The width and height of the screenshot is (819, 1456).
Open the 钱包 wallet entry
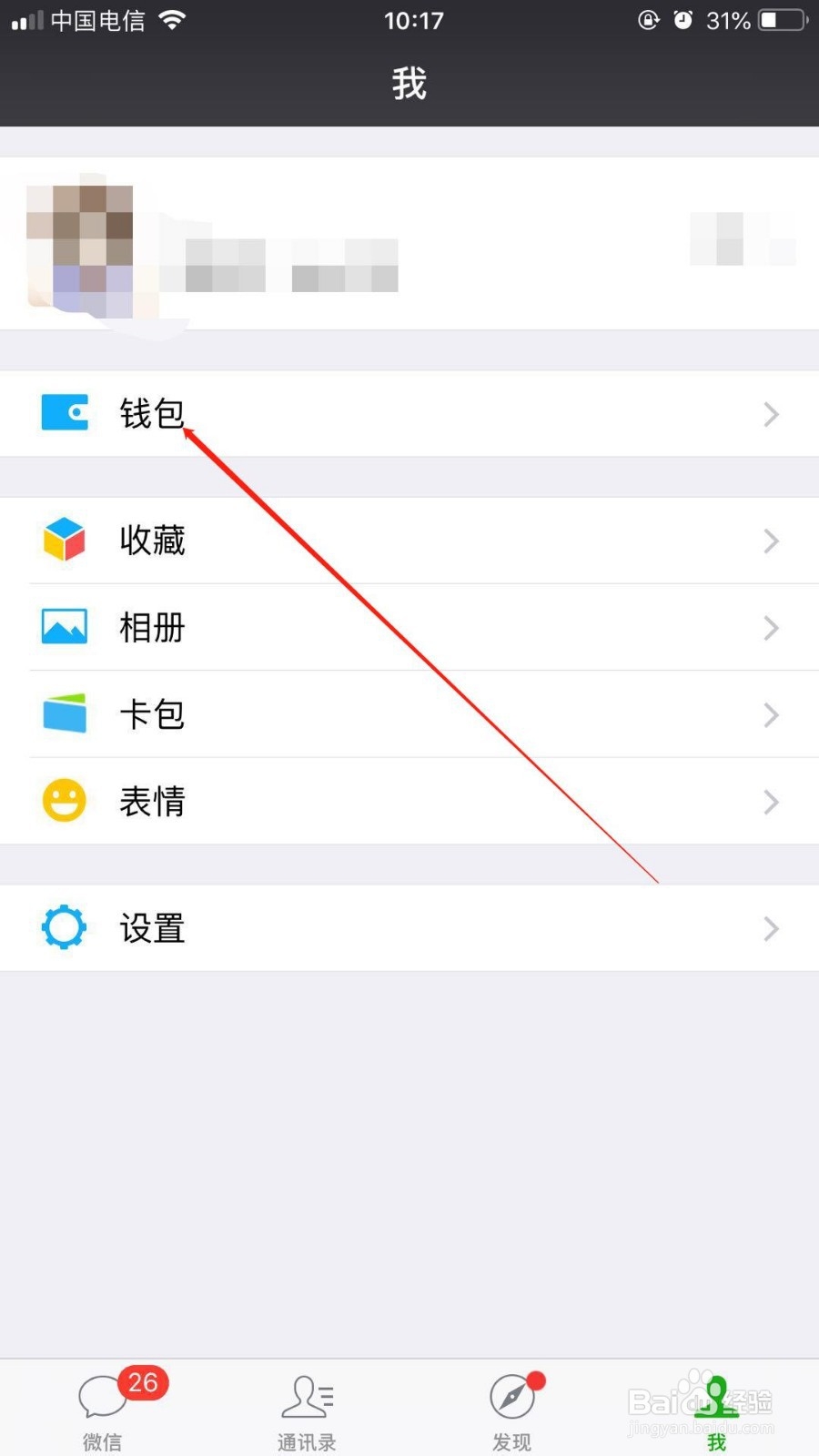(x=152, y=412)
